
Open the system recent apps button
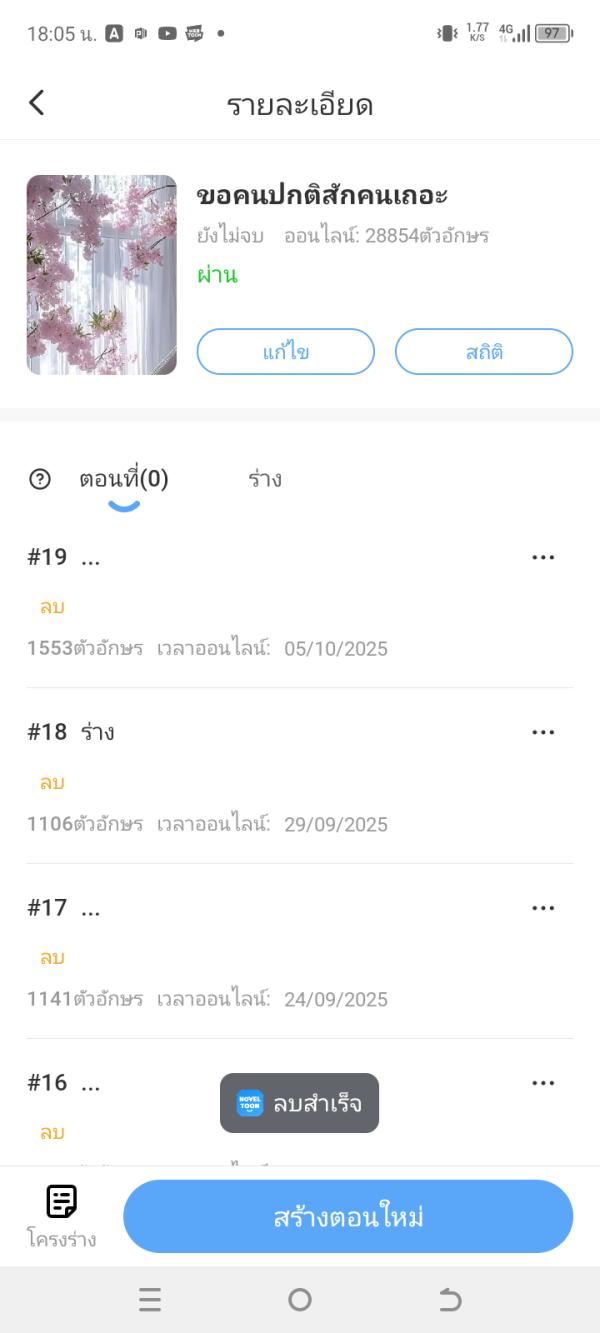pos(150,1300)
